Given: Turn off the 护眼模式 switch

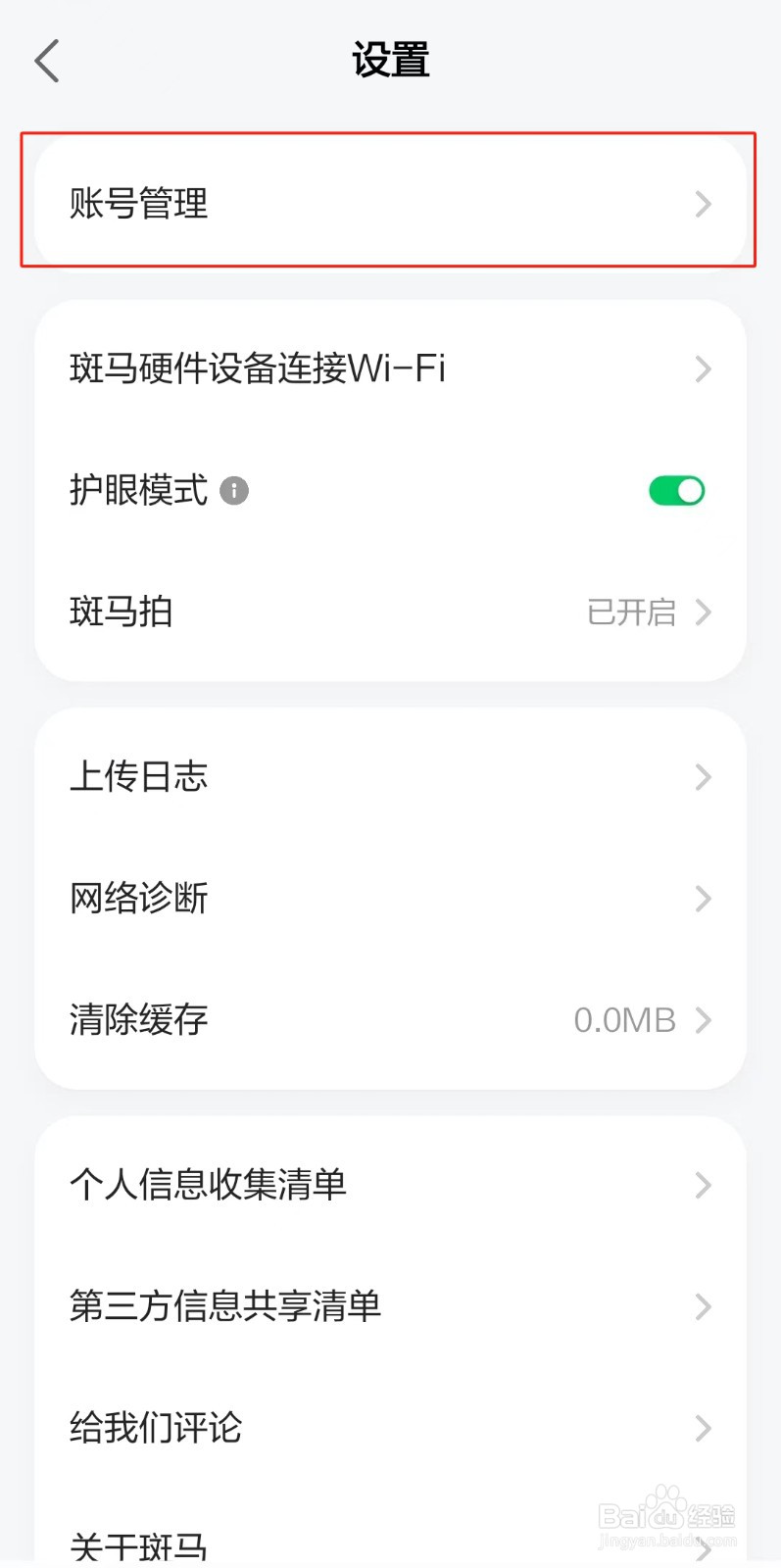Looking at the screenshot, I should point(676,490).
